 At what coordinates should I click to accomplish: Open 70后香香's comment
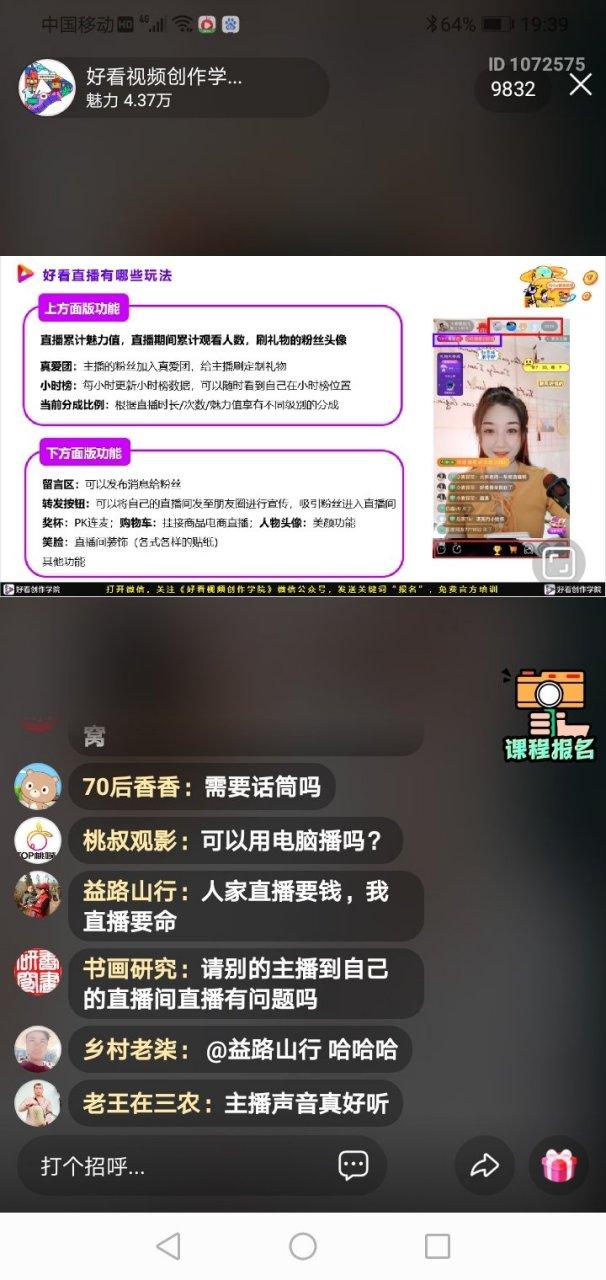click(x=200, y=787)
